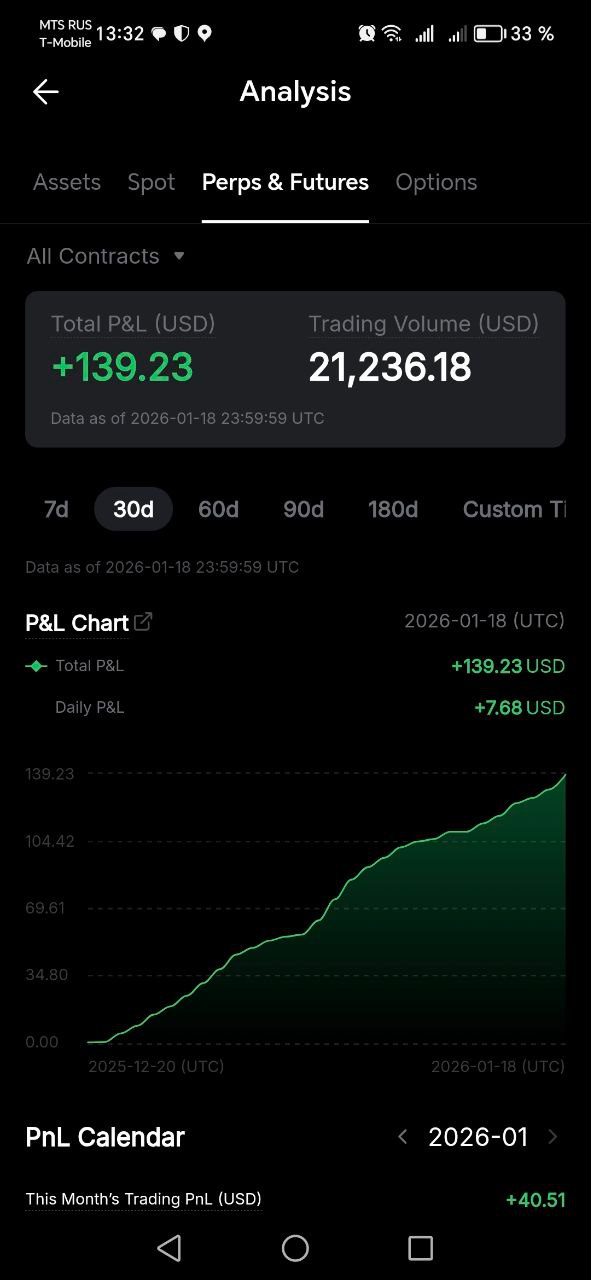This screenshot has width=591, height=1280.
Task: Set the range to 180d
Action: click(x=393, y=509)
